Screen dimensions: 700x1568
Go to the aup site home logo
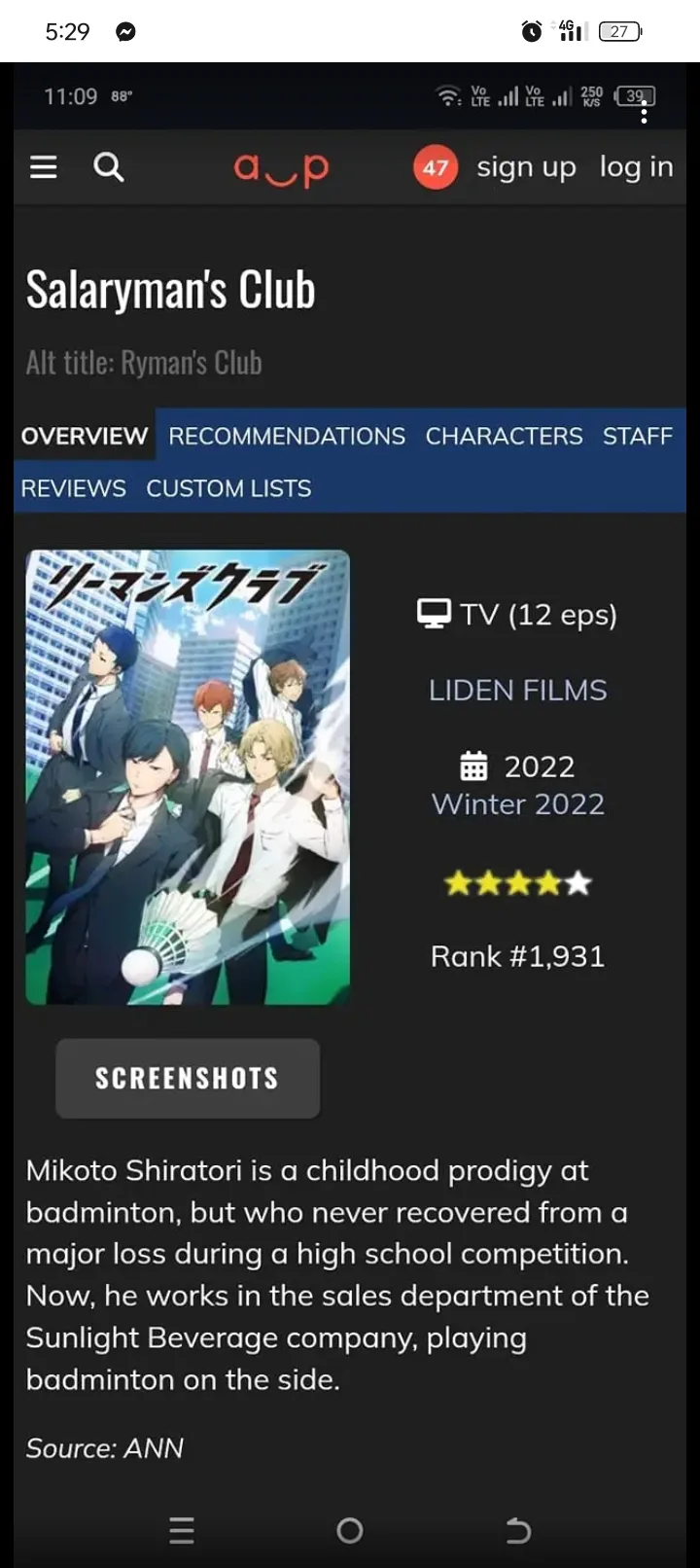click(281, 168)
